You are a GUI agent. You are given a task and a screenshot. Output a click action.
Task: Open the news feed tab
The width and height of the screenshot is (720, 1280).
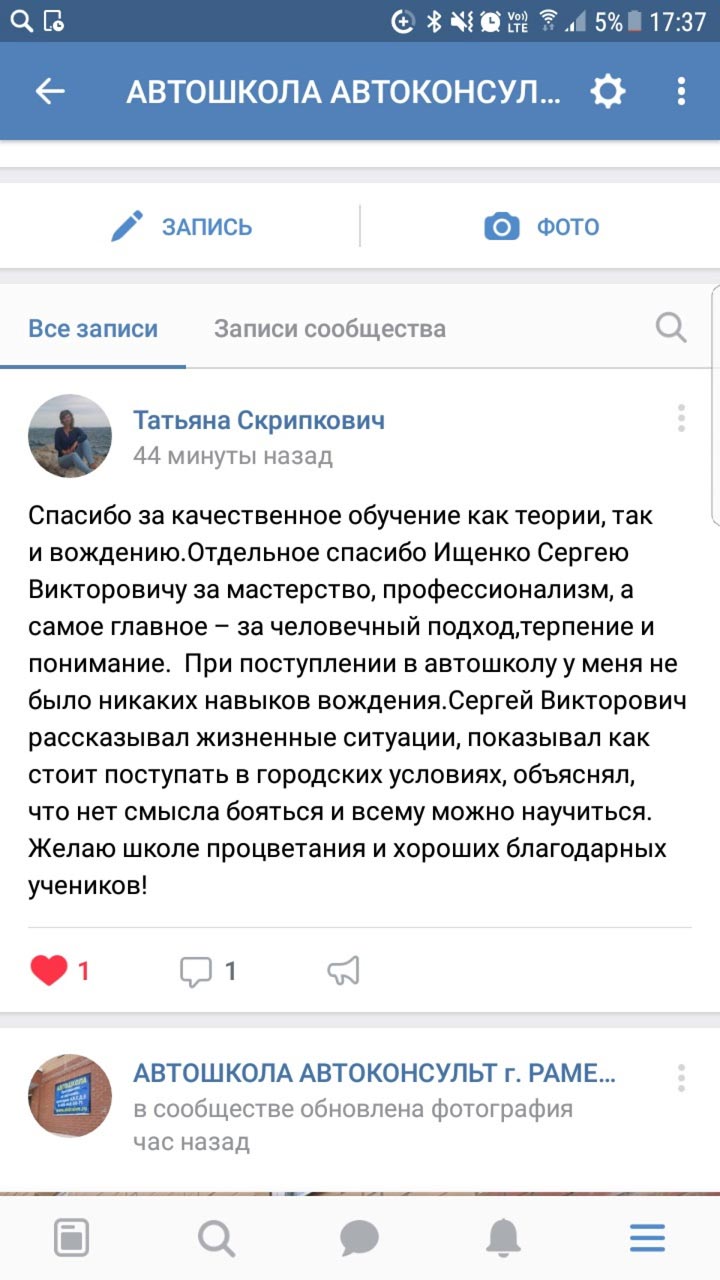[70, 1239]
